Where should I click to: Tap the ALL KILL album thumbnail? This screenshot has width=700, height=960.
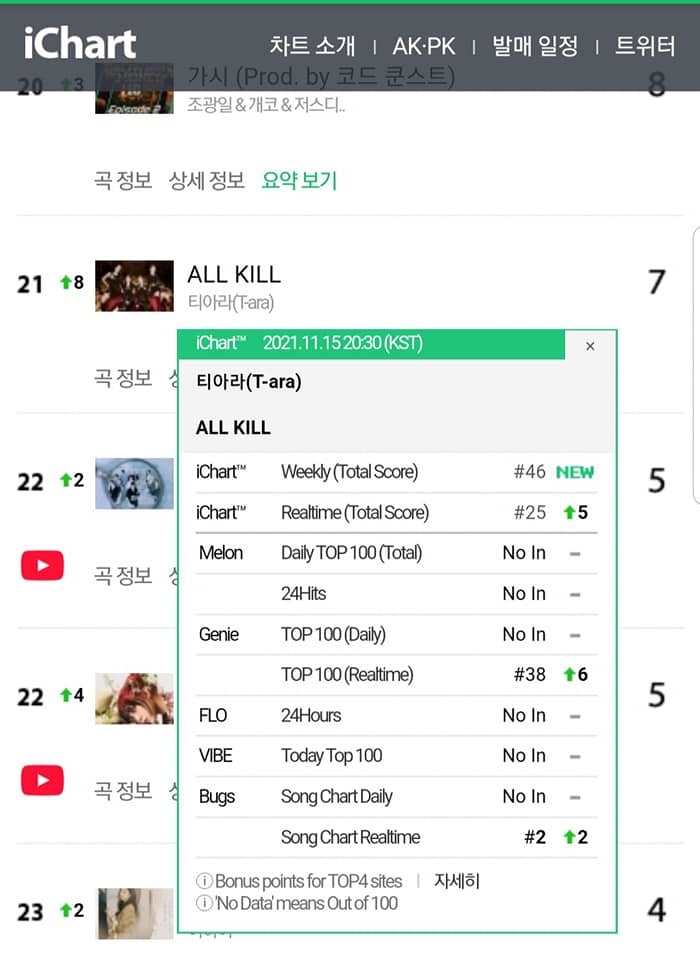coord(134,286)
